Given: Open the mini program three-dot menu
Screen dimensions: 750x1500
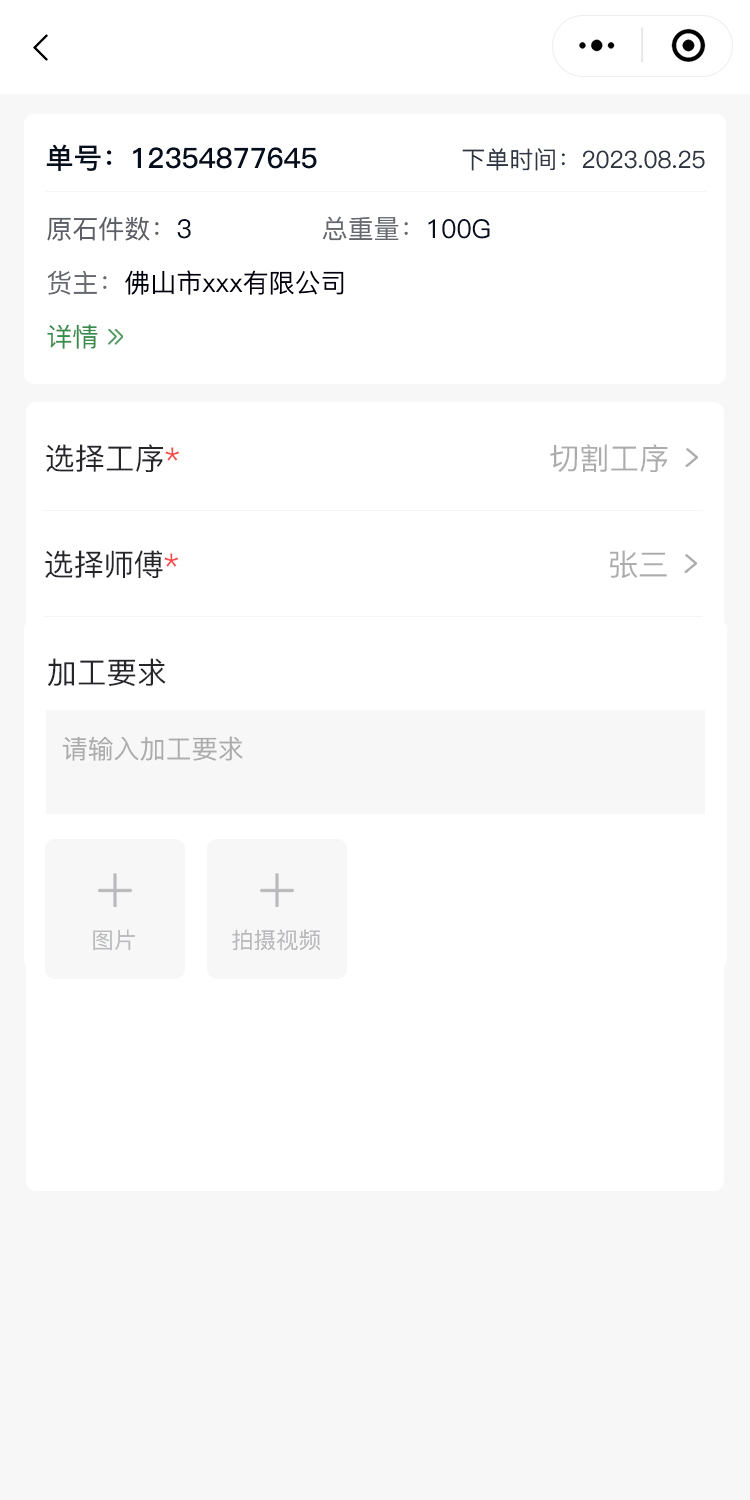Looking at the screenshot, I should [x=597, y=46].
